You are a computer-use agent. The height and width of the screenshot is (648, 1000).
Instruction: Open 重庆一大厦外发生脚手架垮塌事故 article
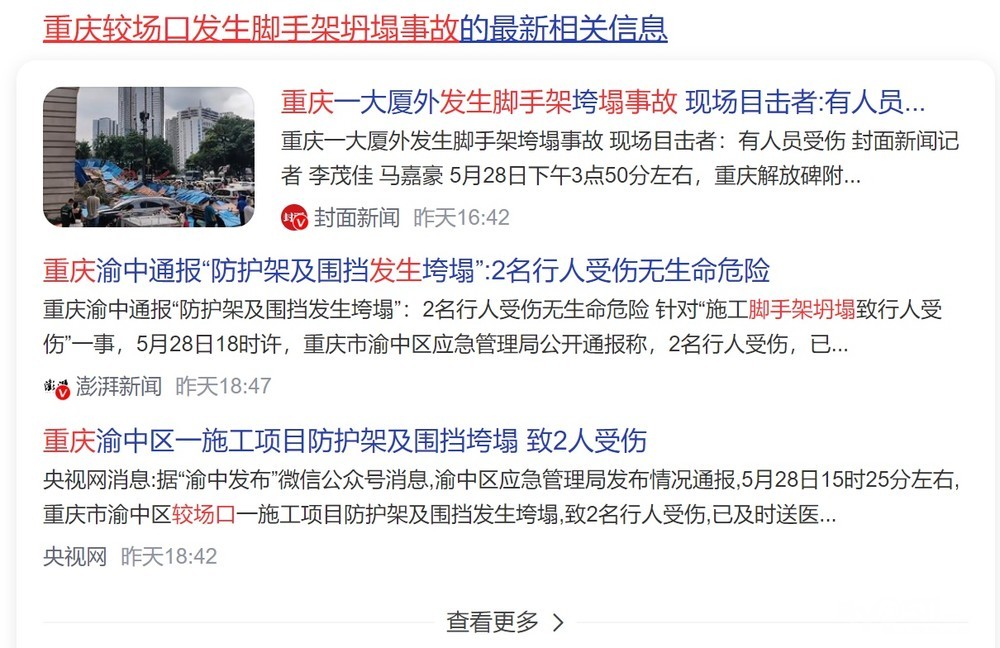tap(602, 102)
